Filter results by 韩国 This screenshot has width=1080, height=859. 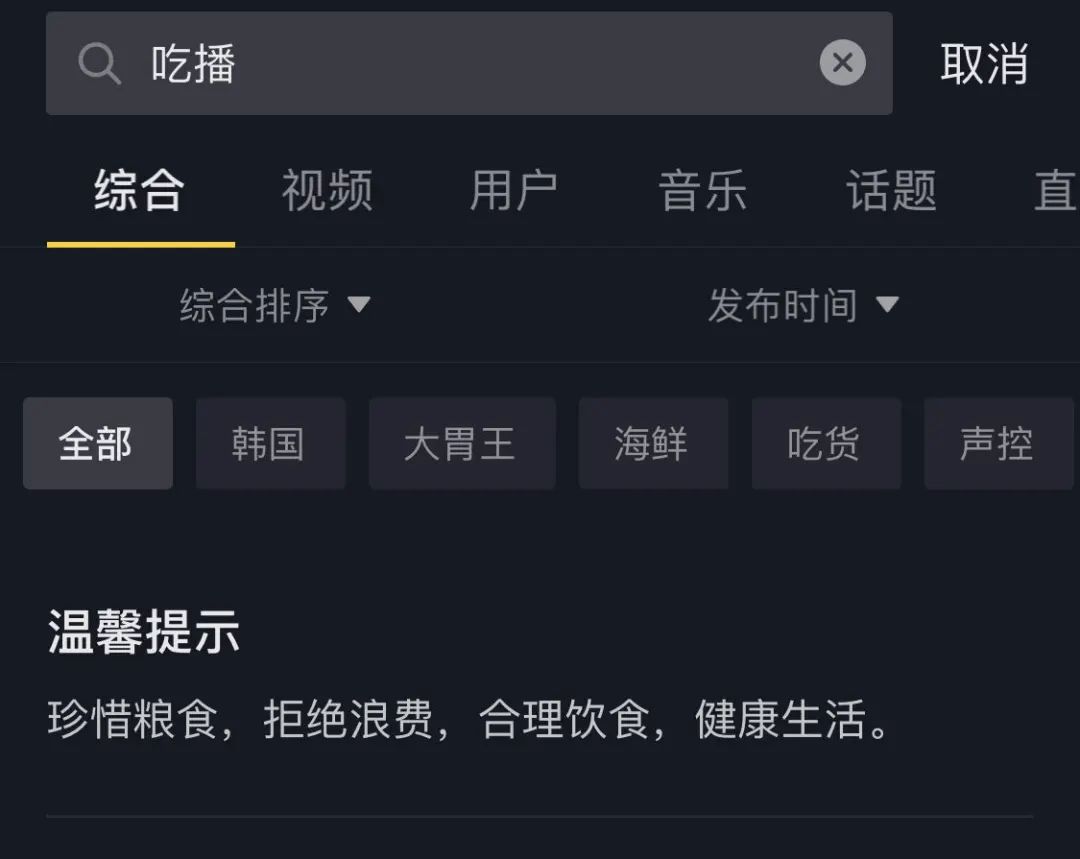[270, 443]
